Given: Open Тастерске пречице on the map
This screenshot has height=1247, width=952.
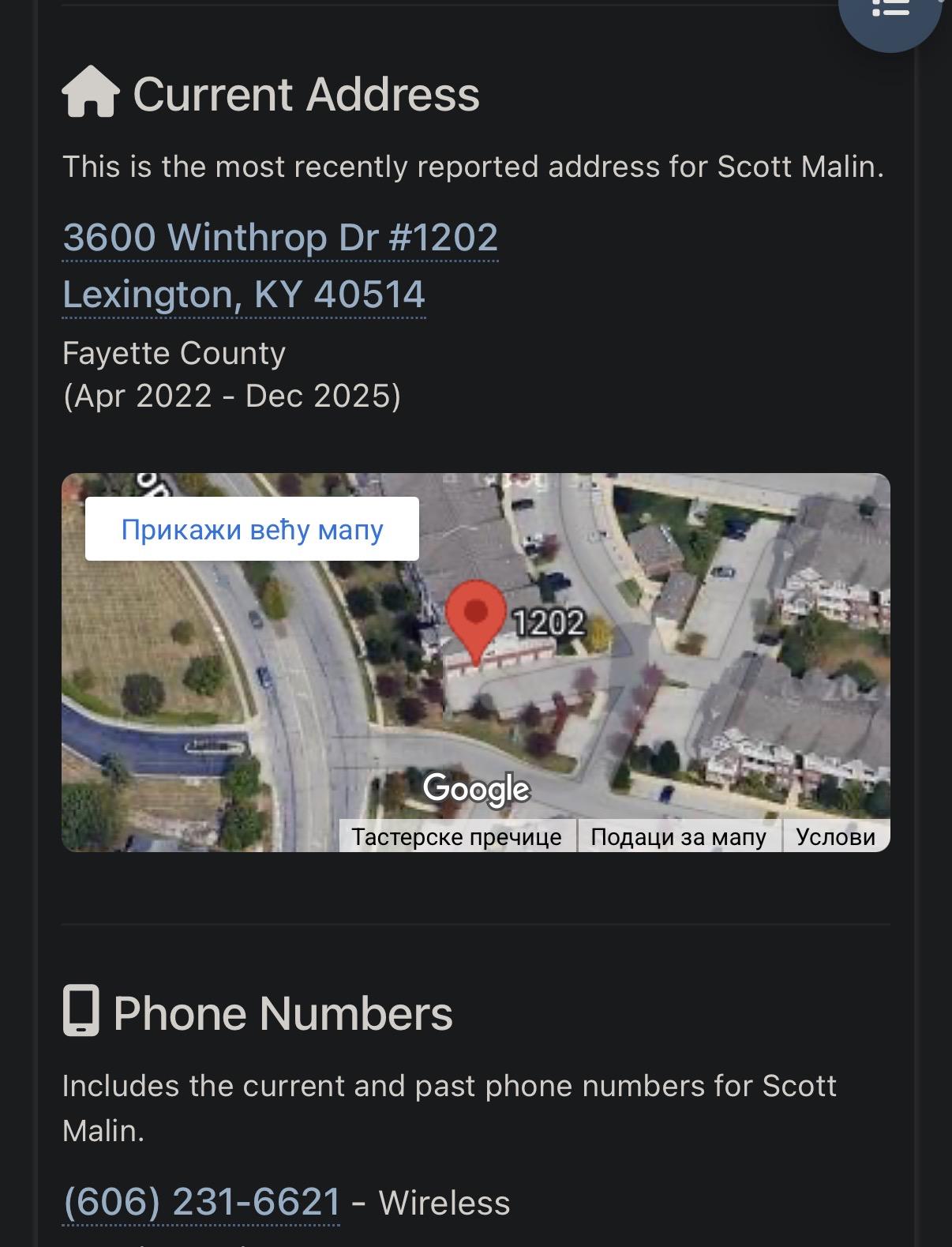Looking at the screenshot, I should [457, 836].
